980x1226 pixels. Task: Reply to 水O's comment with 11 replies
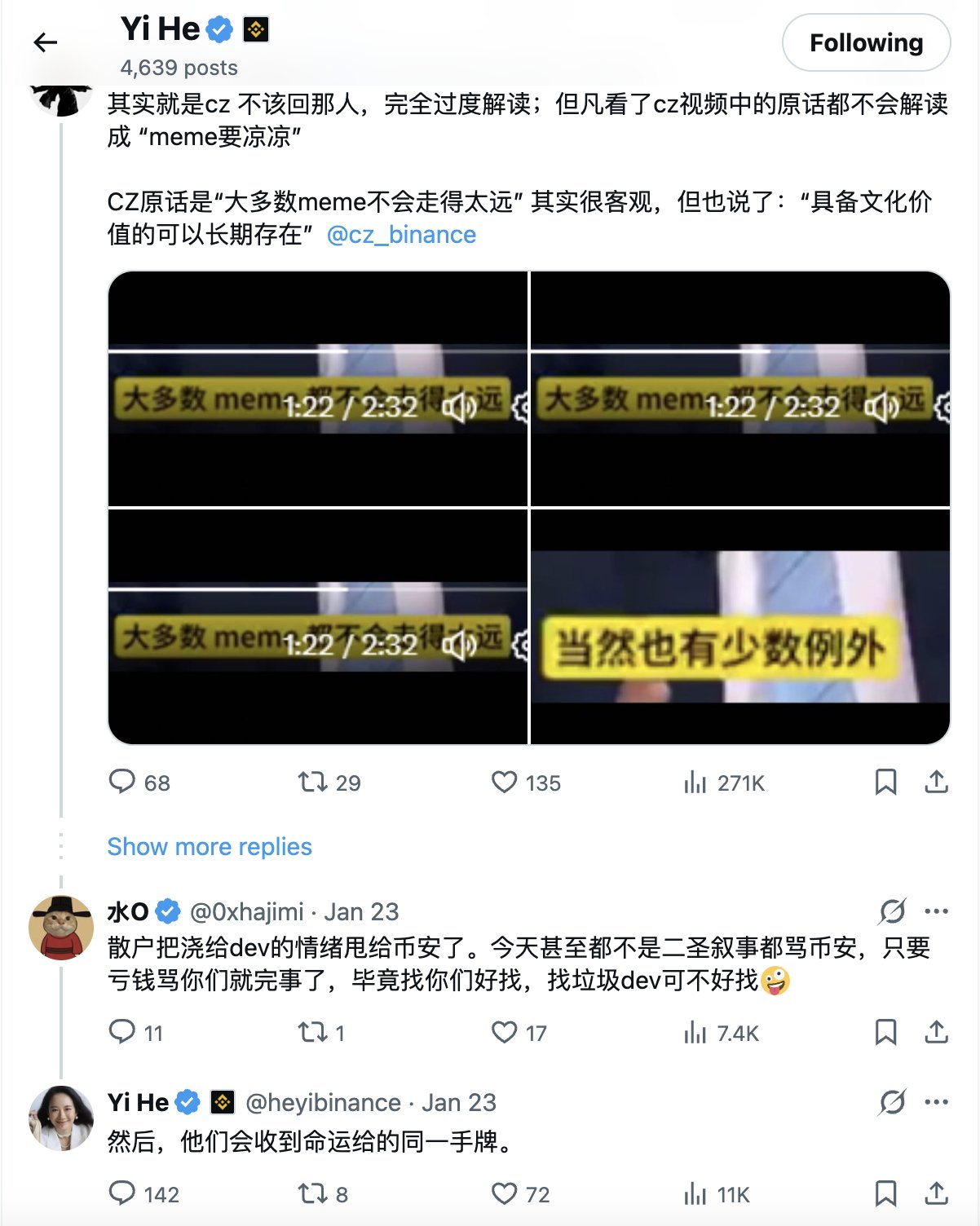click(x=122, y=1033)
